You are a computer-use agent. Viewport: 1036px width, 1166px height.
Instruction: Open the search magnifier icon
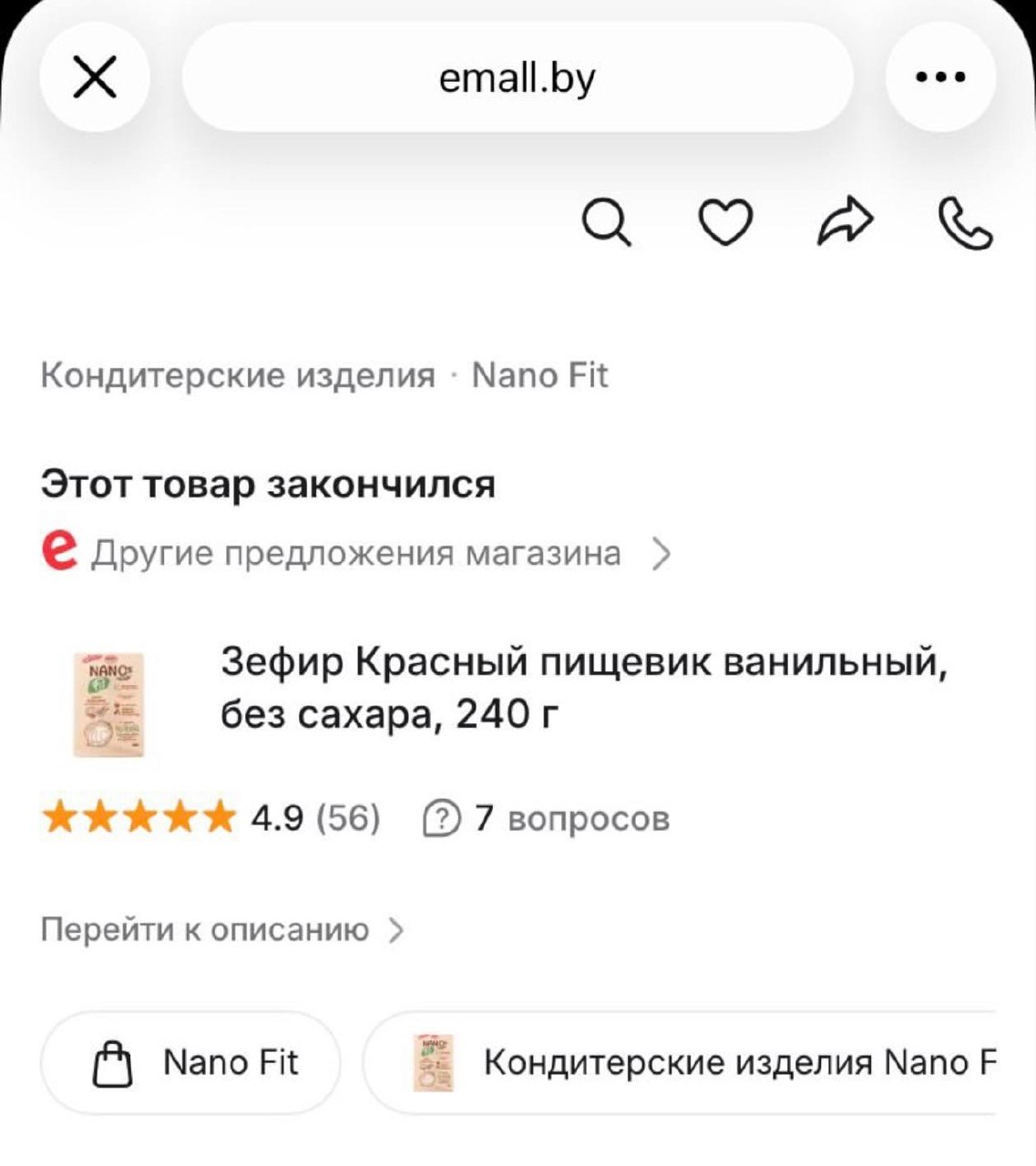[x=606, y=223]
